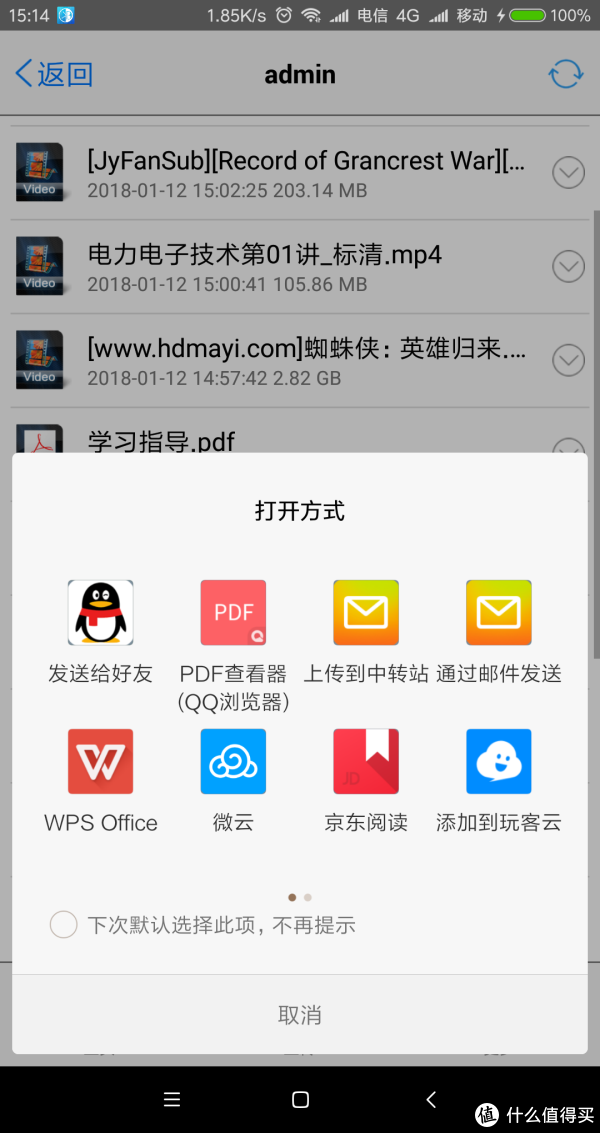Check 下次默认选择此项，不再提示
Image resolution: width=600 pixels, height=1133 pixels.
point(64,924)
